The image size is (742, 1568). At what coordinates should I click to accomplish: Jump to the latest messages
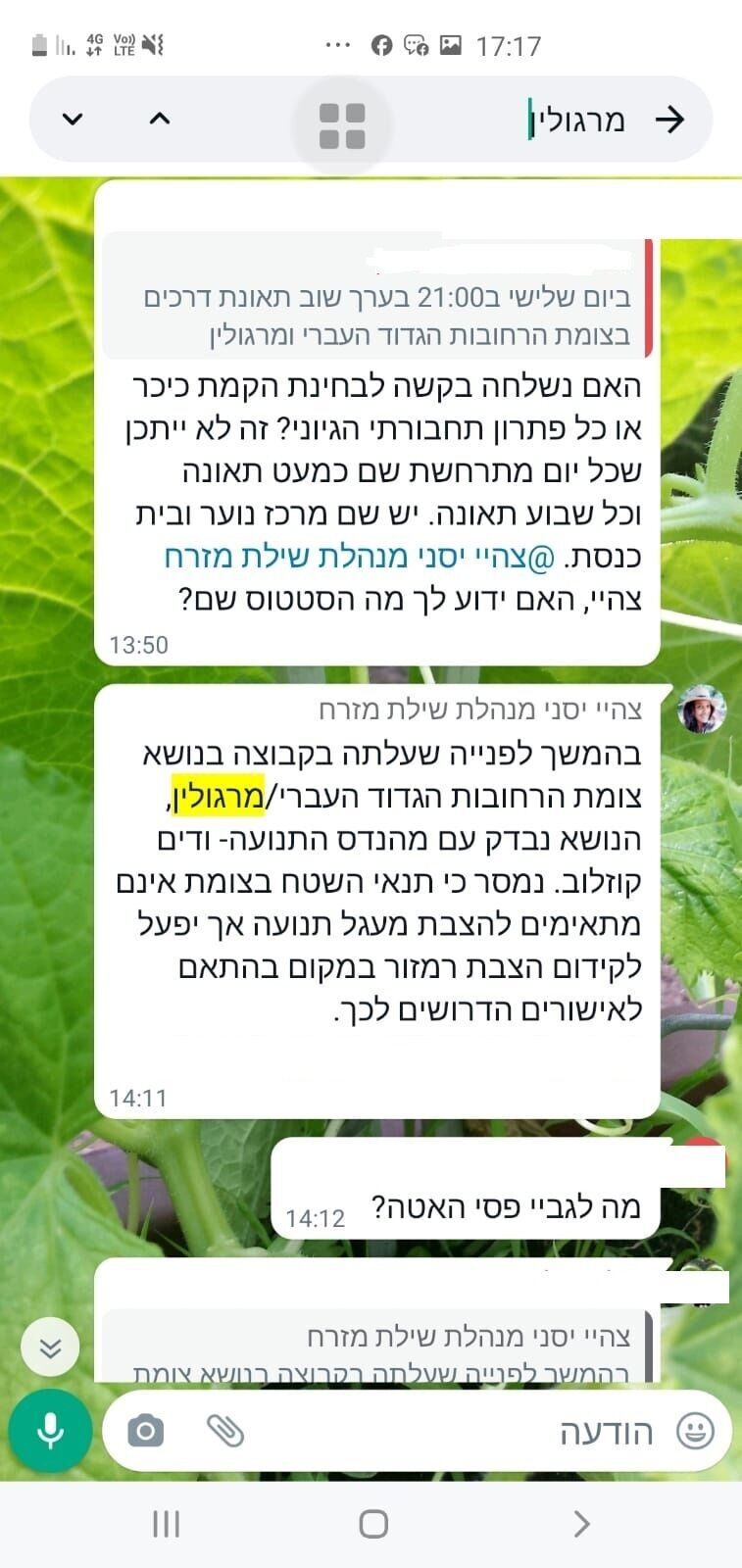[50, 1348]
